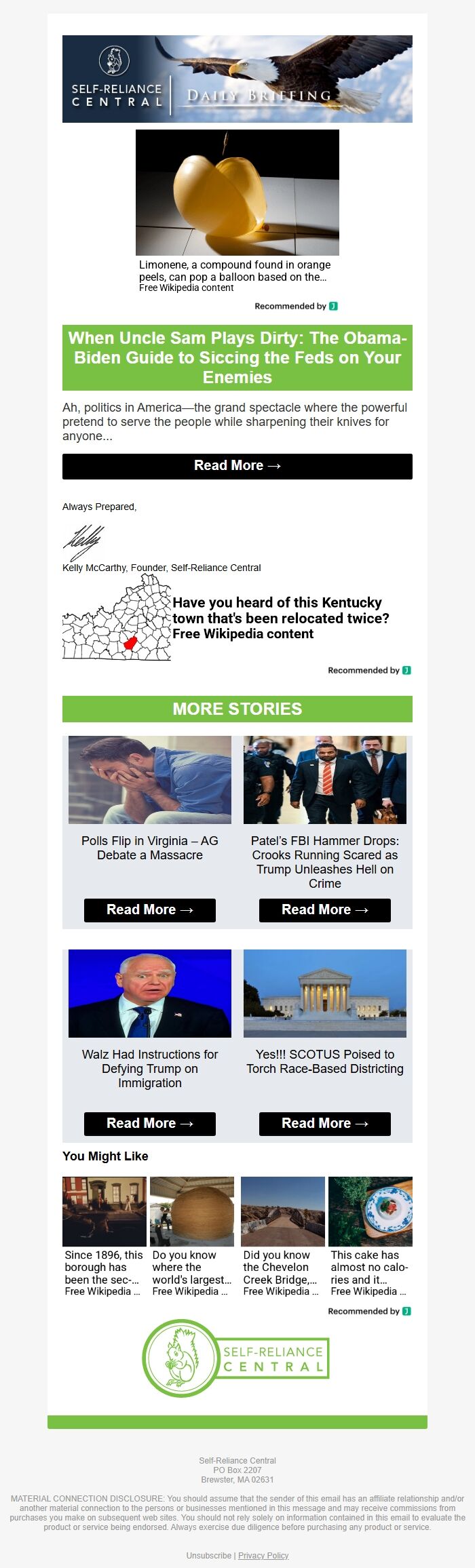Open the 'world's largest' Wikipedia card
475x1568 pixels.
[x=191, y=1236]
